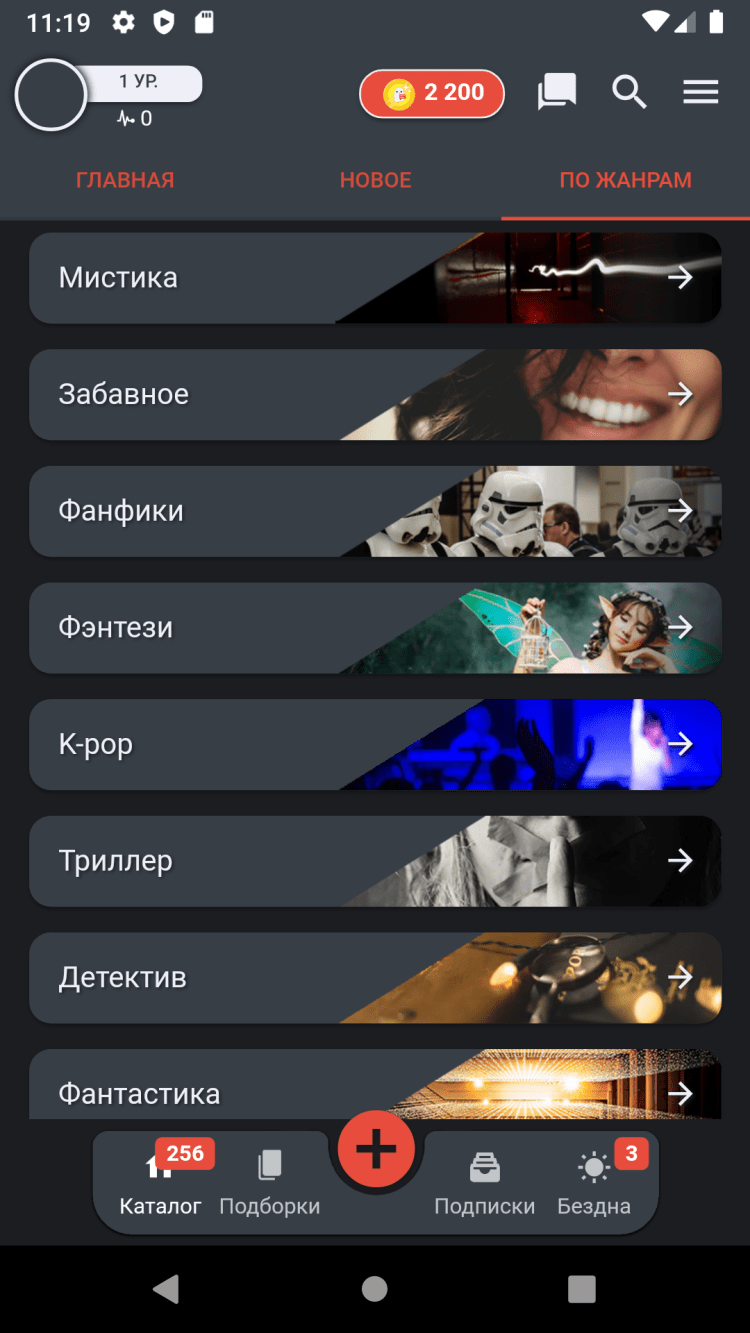Create new content with the plus button
750x1333 pixels.
[x=376, y=1149]
